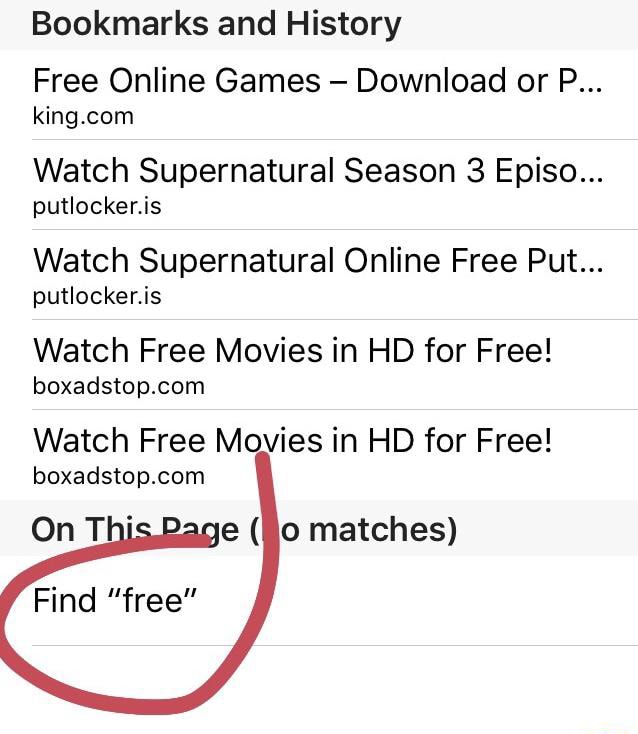Open the king.com Free Online Games result
638x734 pixels.
pos(318,95)
